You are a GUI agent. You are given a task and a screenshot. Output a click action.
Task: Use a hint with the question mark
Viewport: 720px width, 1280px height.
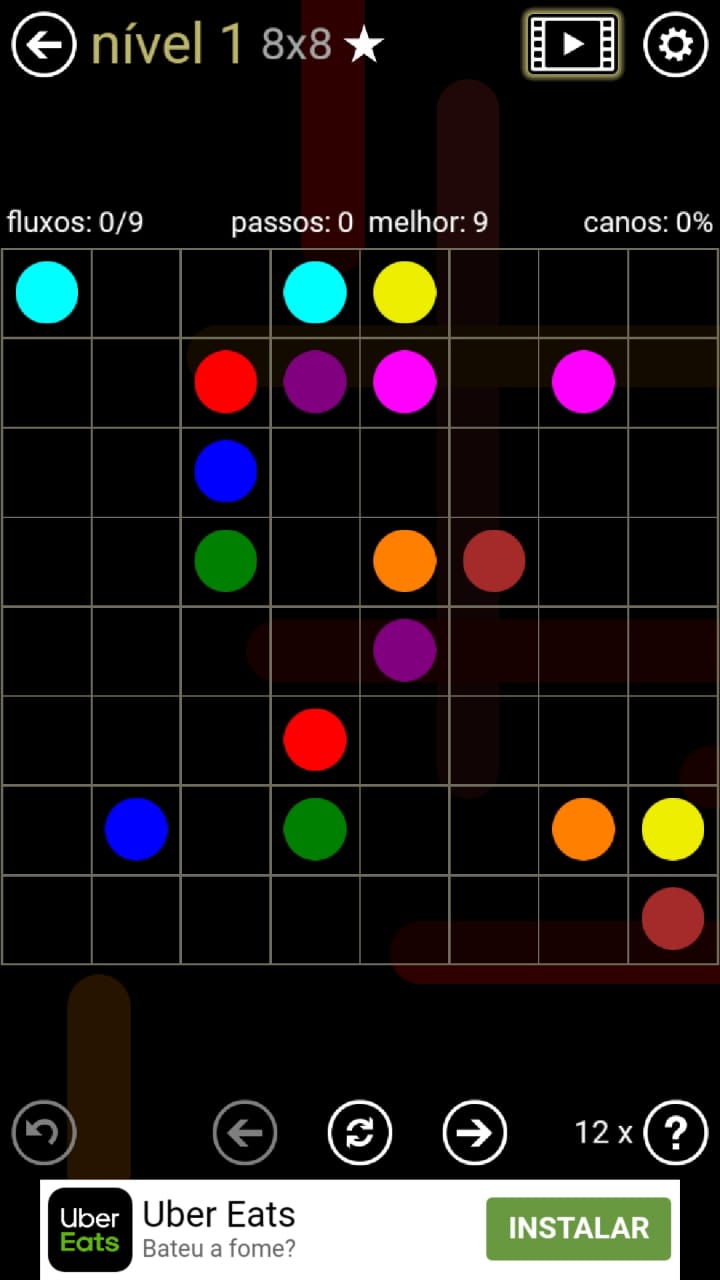pyautogui.click(x=676, y=1132)
